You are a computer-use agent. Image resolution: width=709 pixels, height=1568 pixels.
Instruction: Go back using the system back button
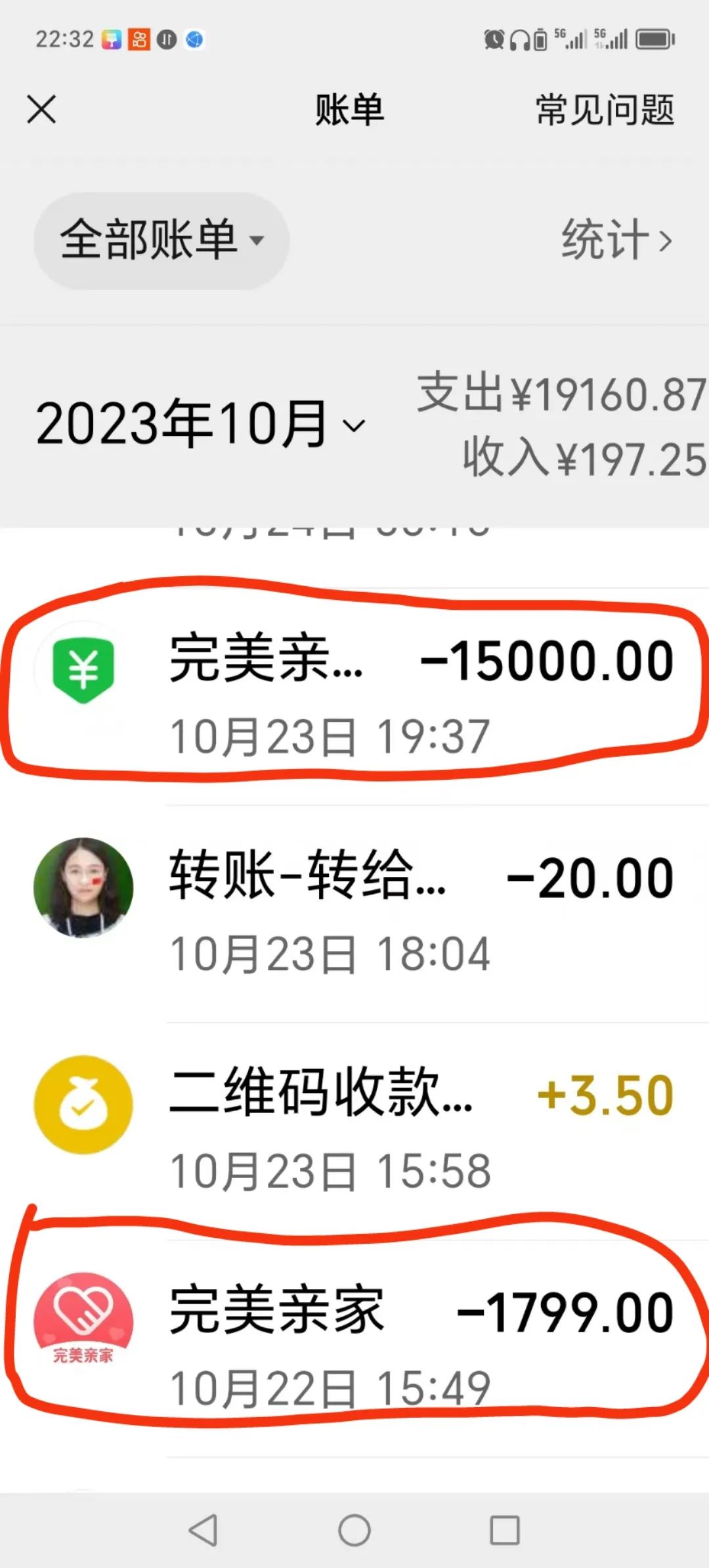[203, 1531]
